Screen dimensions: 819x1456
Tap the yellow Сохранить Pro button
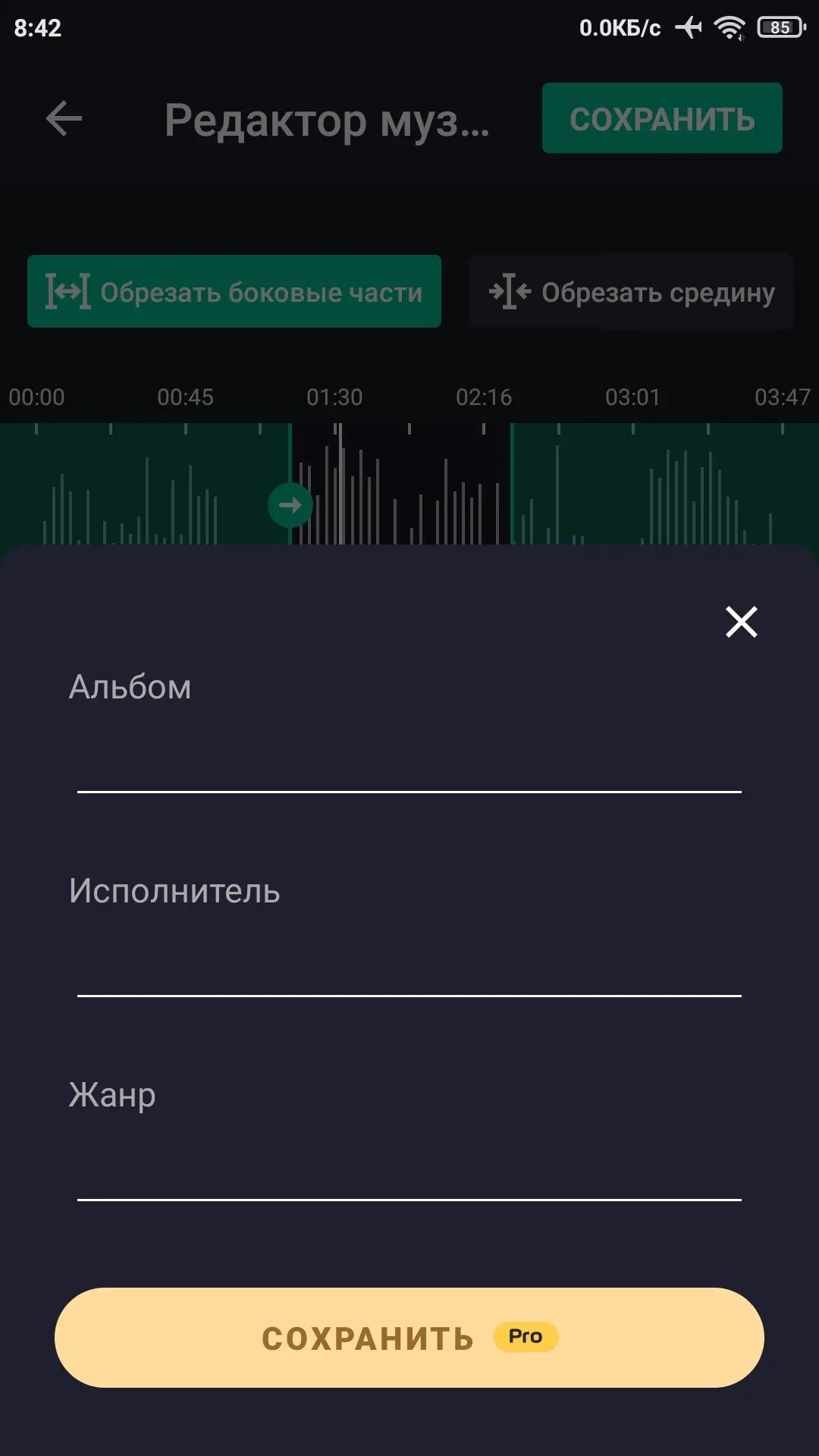point(409,1338)
